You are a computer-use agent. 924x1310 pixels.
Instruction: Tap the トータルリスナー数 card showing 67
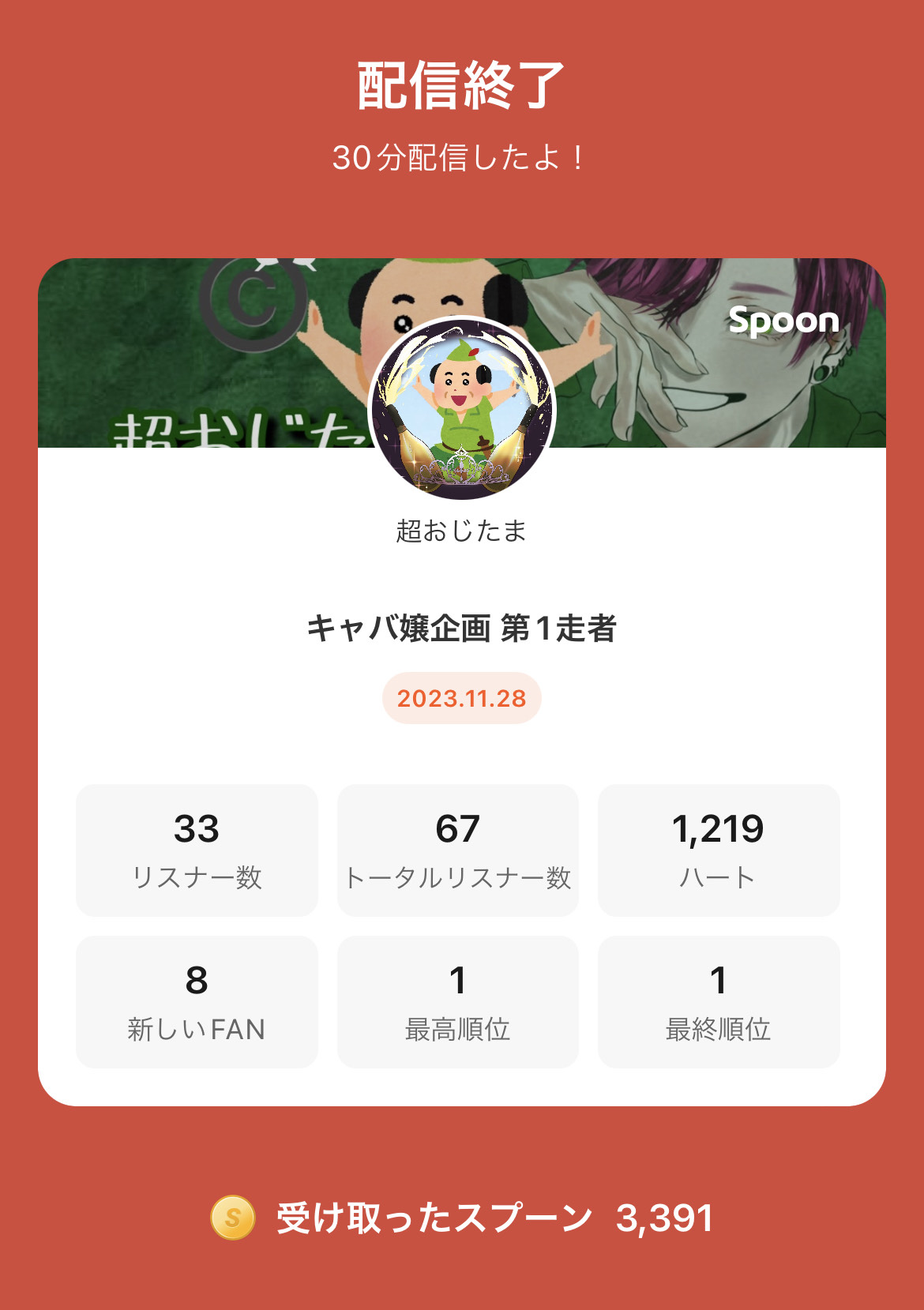pos(457,850)
